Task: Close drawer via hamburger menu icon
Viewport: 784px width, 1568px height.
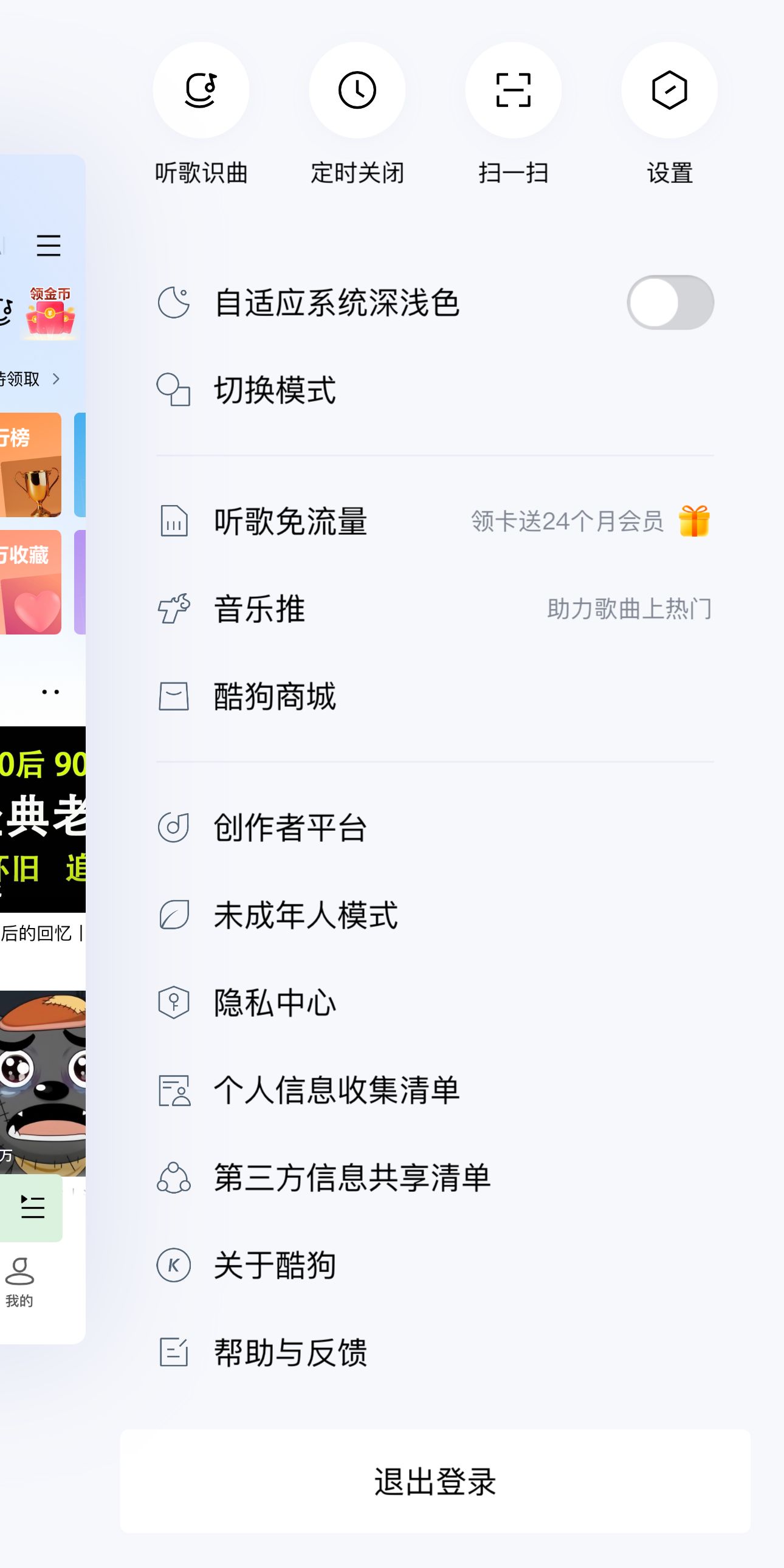Action: 49,246
